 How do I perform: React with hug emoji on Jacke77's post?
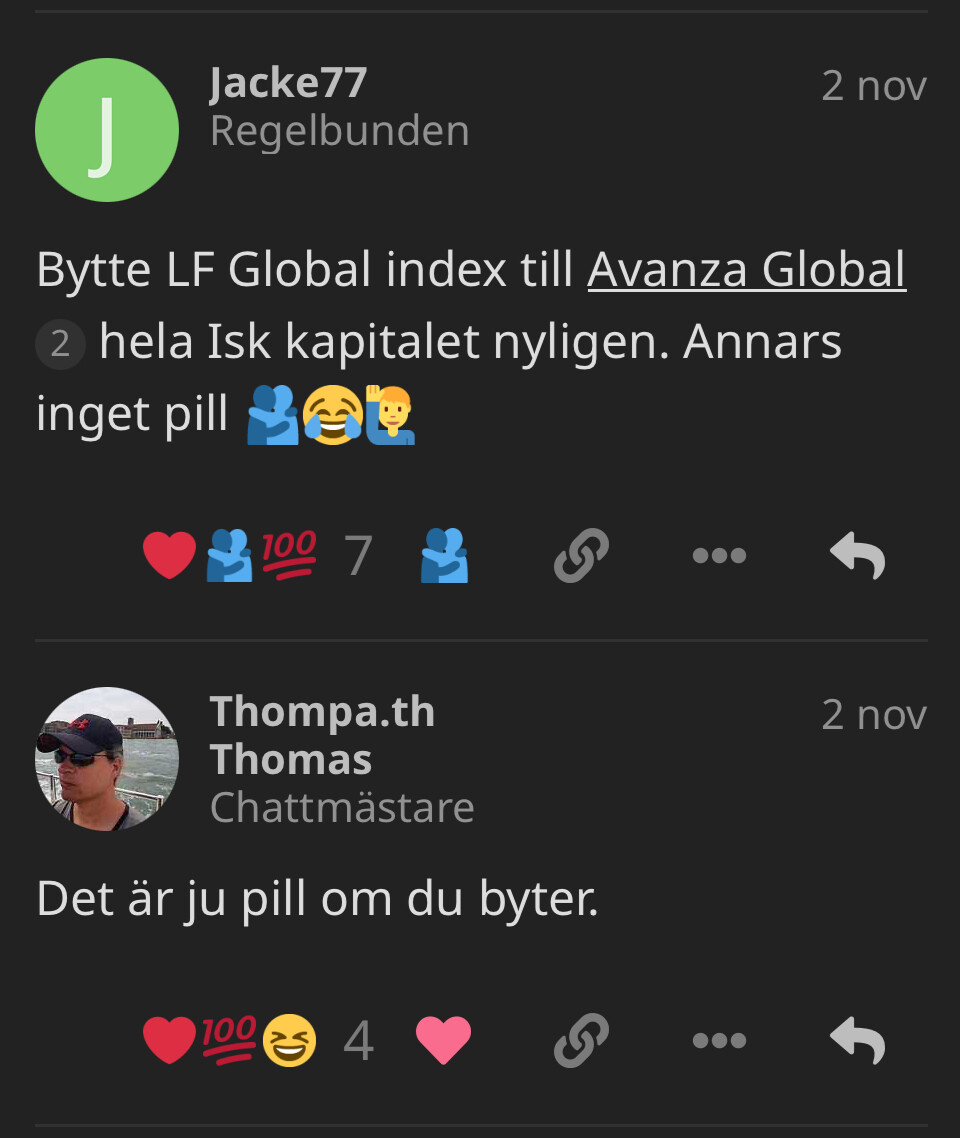point(445,556)
